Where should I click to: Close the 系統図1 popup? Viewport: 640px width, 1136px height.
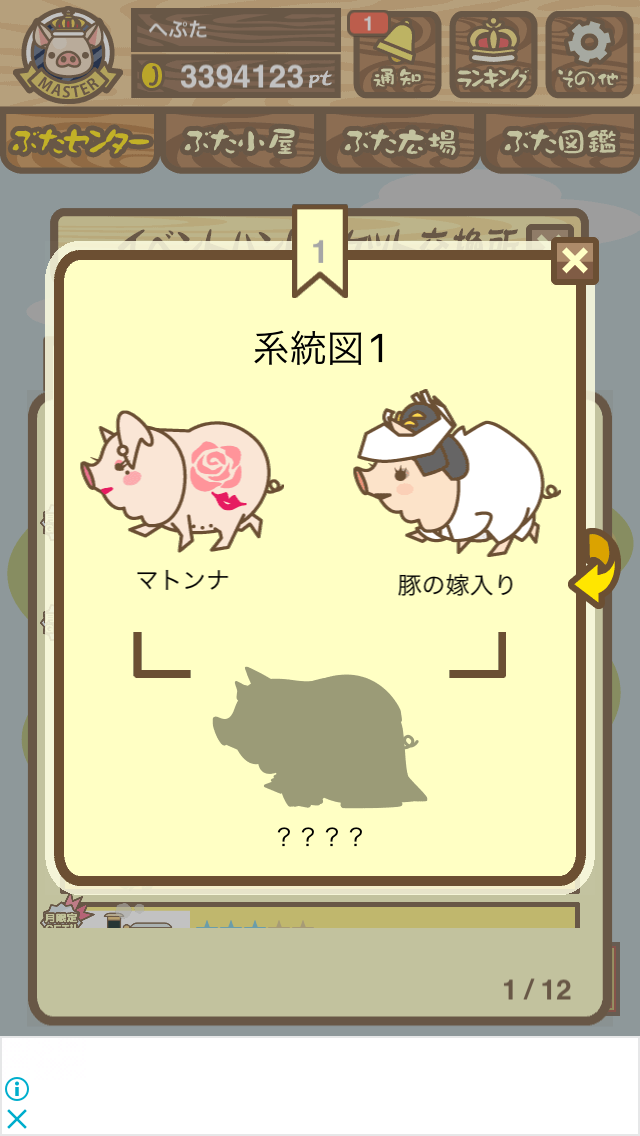[575, 262]
